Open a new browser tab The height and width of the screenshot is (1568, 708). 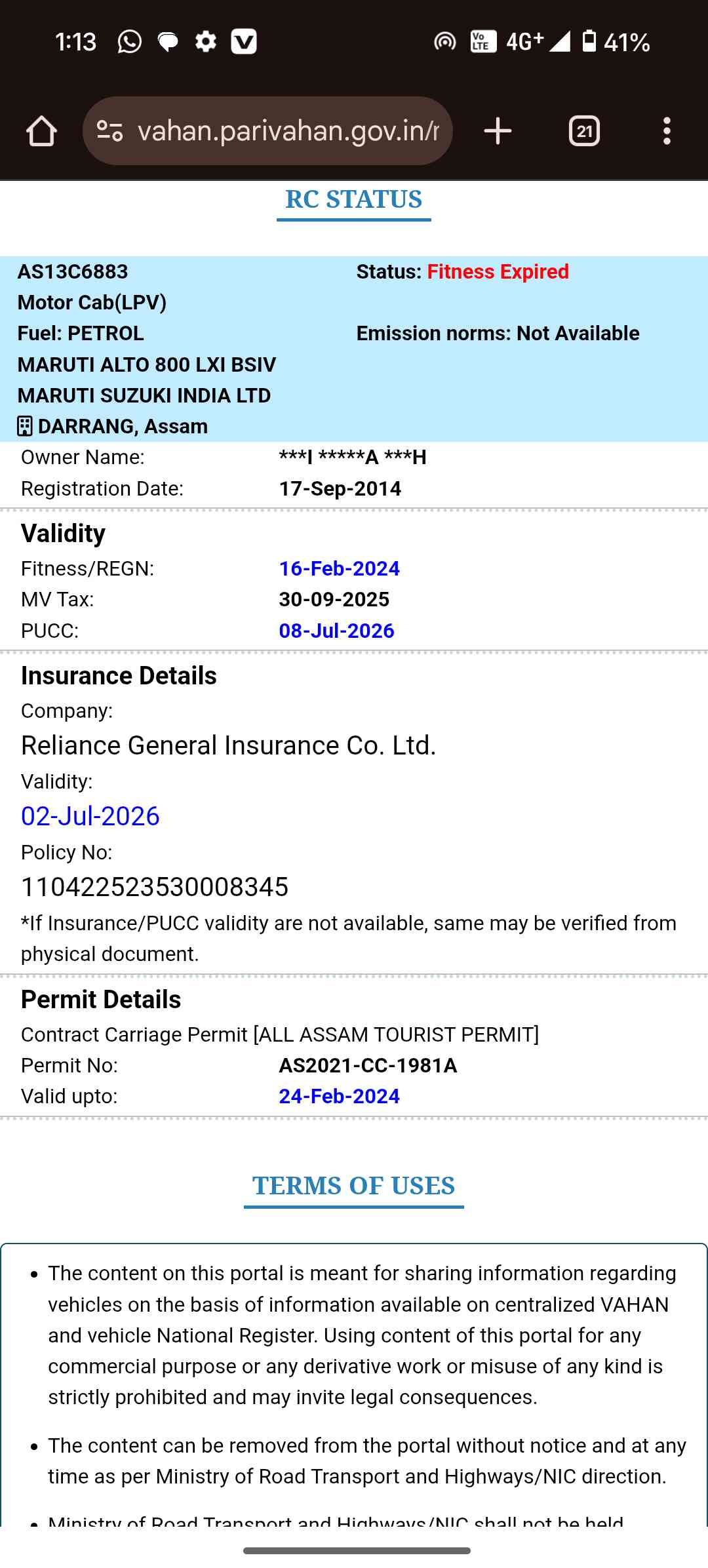point(498,131)
